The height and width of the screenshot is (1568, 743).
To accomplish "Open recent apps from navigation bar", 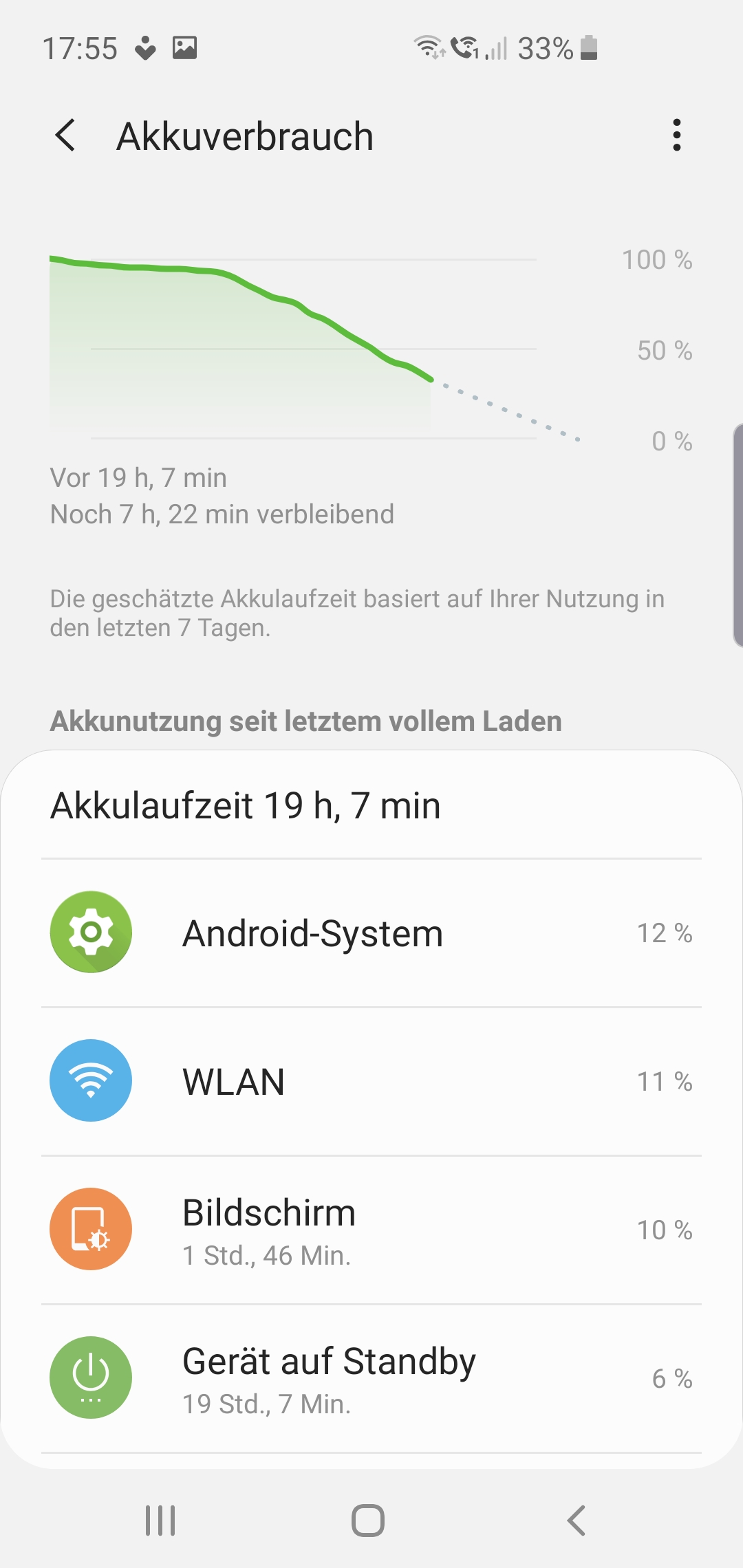I will tap(160, 1520).
